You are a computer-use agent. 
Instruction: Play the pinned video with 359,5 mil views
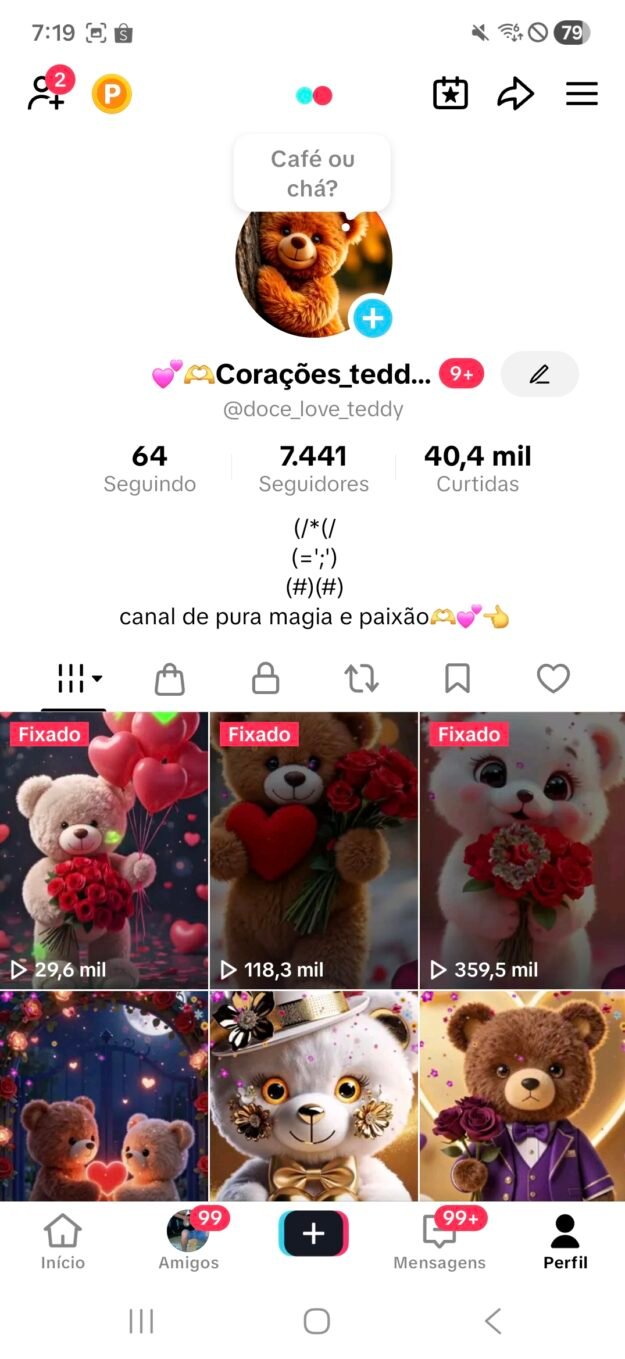[x=522, y=850]
